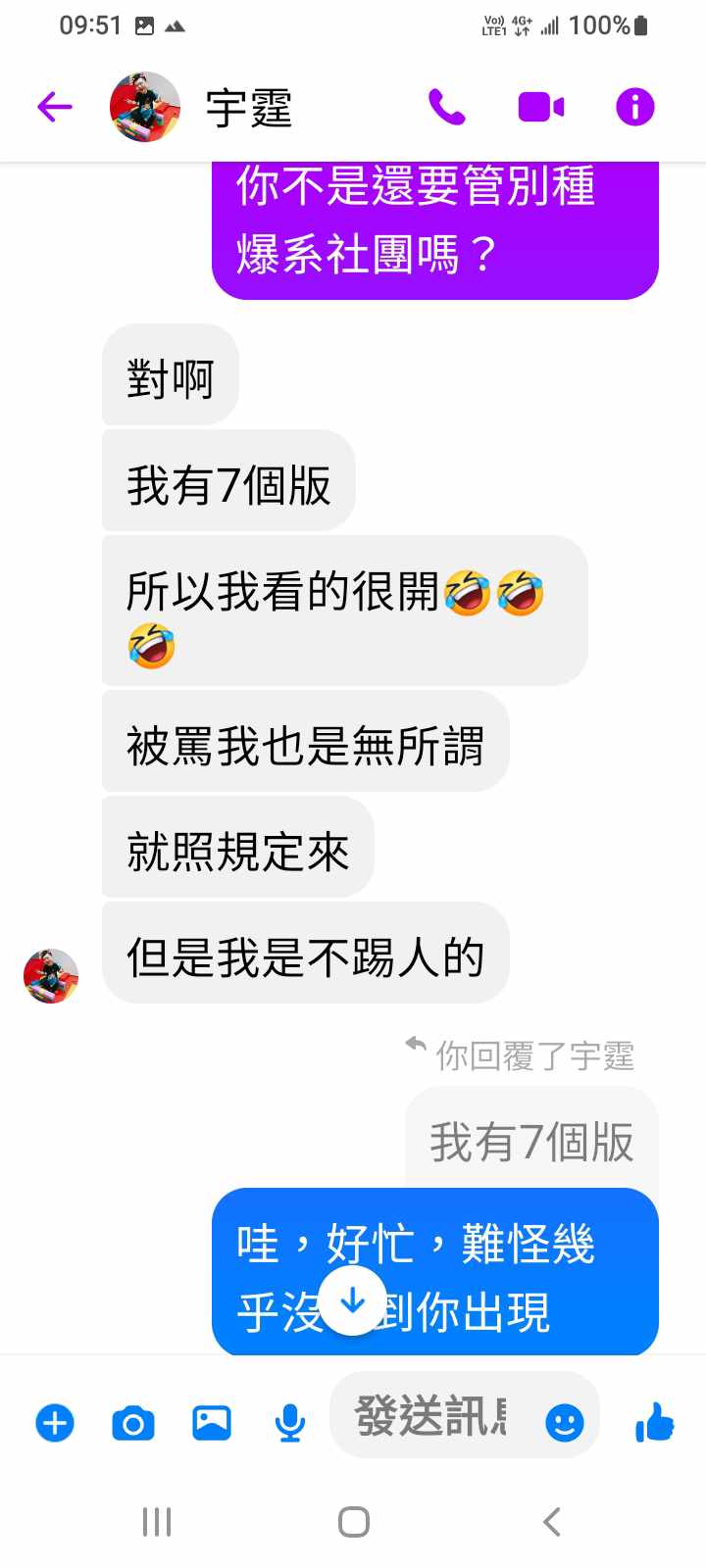Start a voice call with 宇霆
Screen dimensions: 706x1568
[x=446, y=107]
